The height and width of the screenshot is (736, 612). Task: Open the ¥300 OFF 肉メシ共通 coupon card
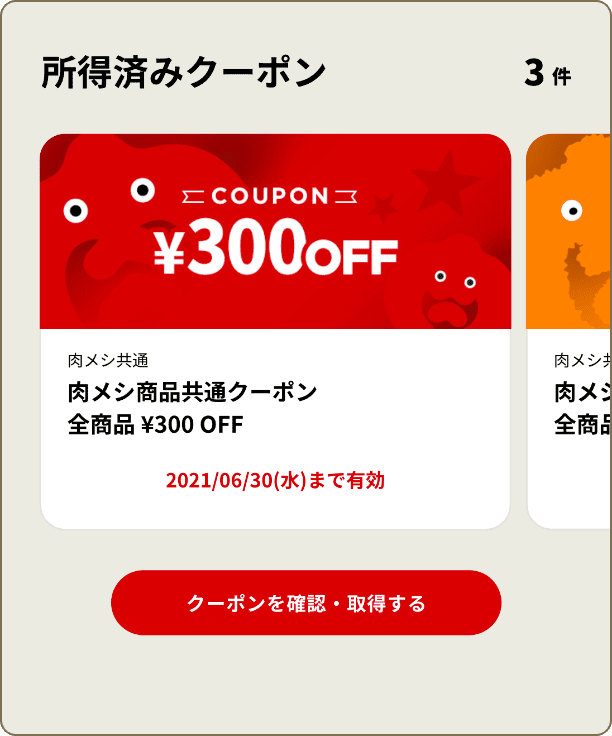point(275,330)
